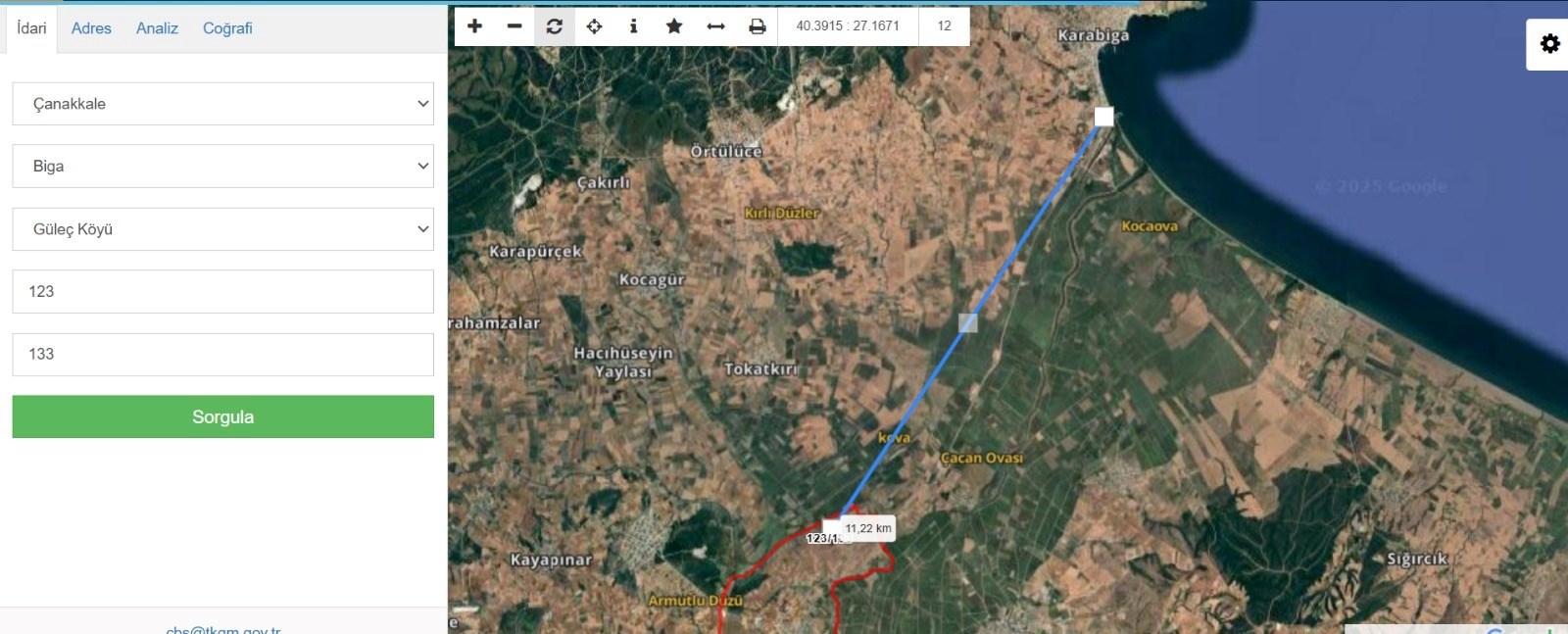The image size is (1568, 634).
Task: Edit the block number field 123
Action: (x=222, y=292)
